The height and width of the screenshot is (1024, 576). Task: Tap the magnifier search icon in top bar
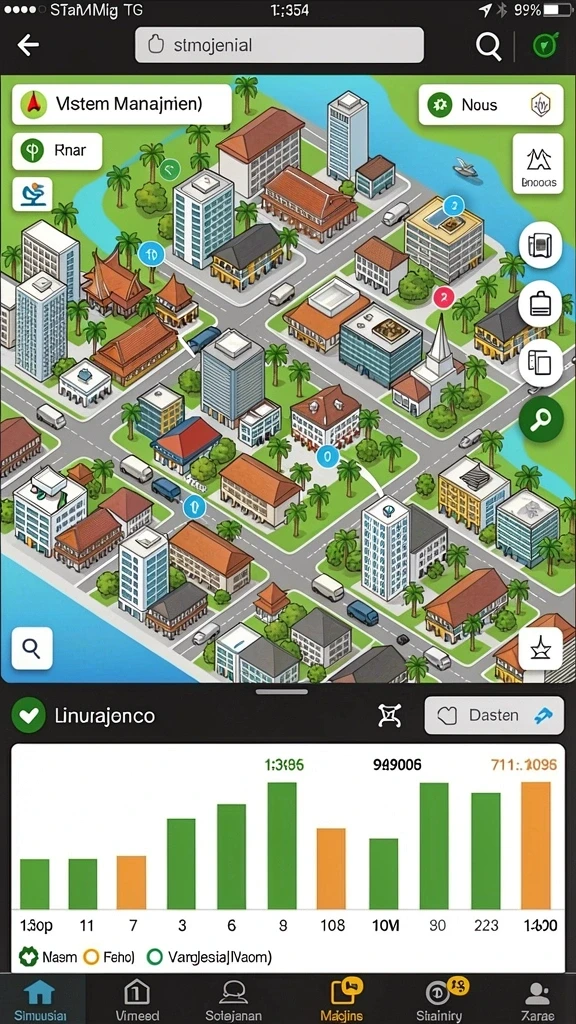tap(488, 46)
